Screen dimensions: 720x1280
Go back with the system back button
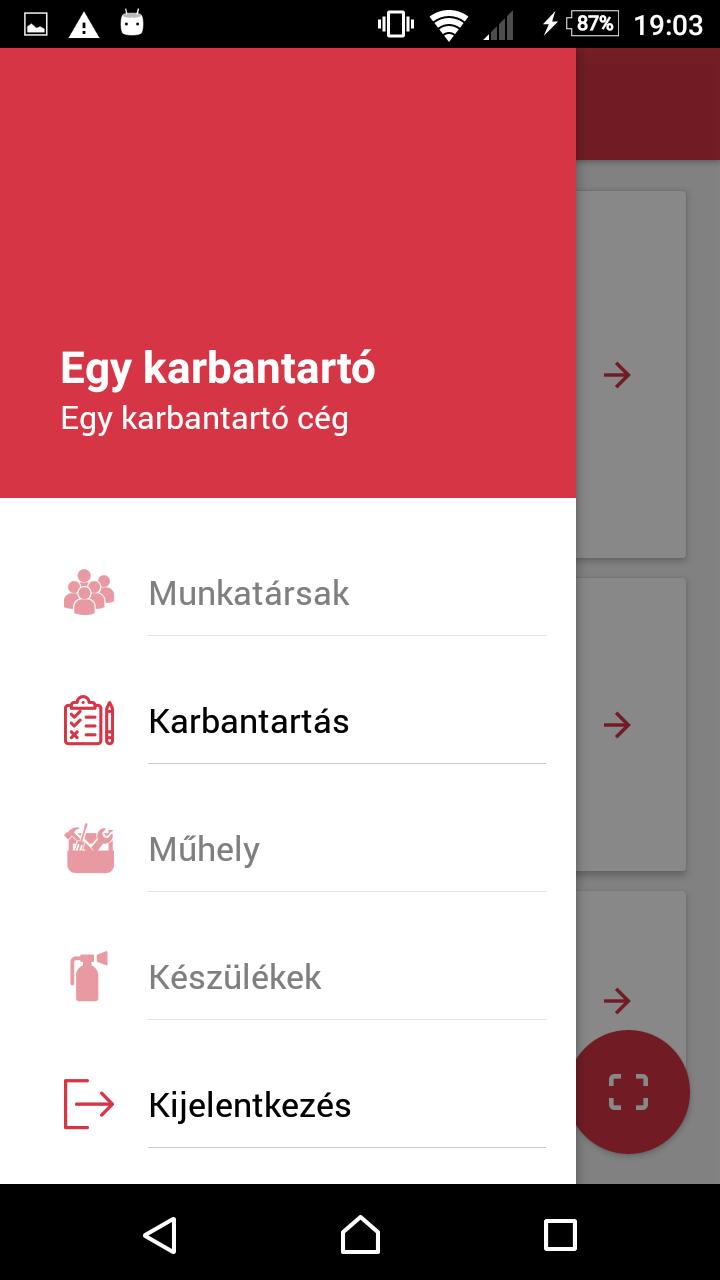(160, 1234)
